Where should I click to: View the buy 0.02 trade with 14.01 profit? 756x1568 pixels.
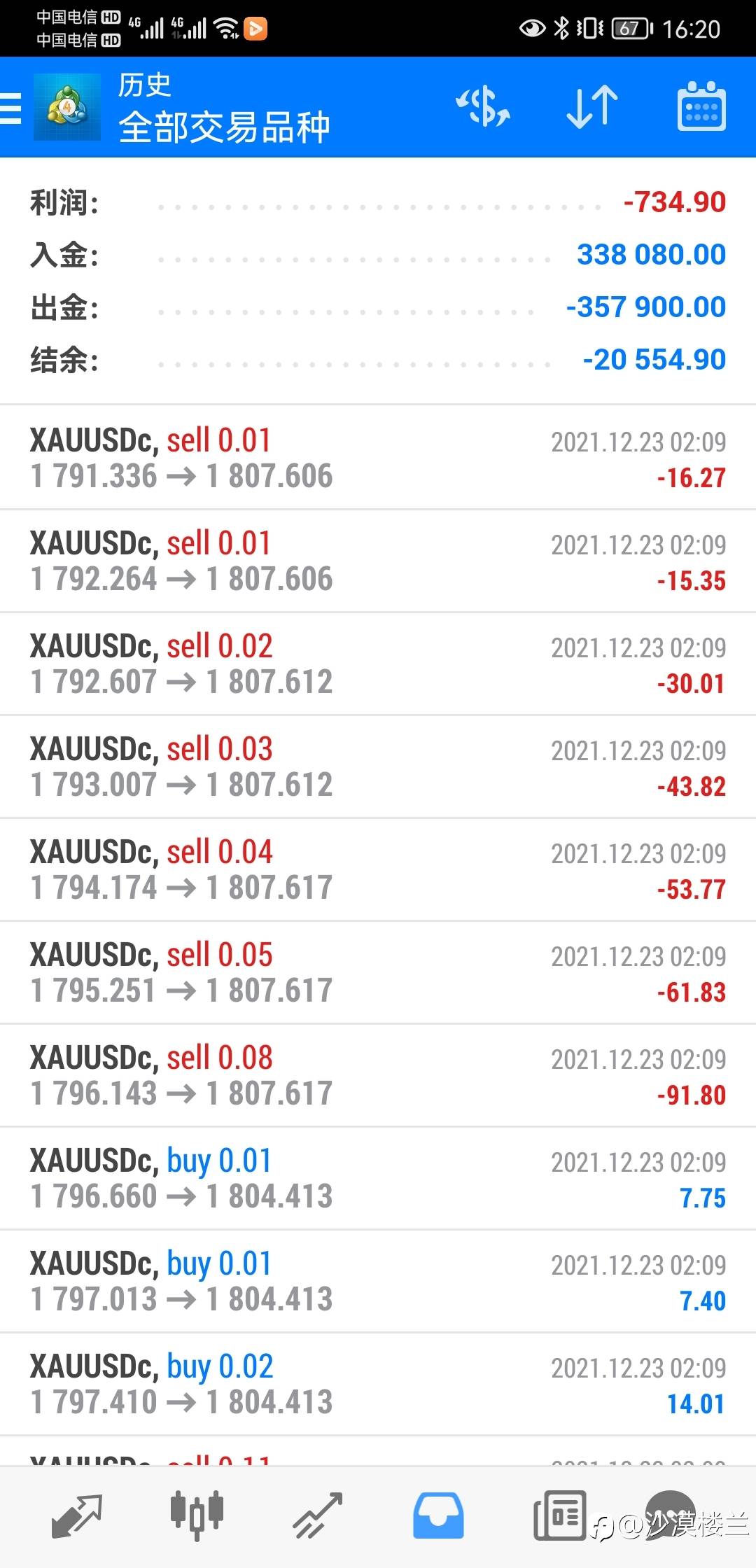[x=378, y=1384]
